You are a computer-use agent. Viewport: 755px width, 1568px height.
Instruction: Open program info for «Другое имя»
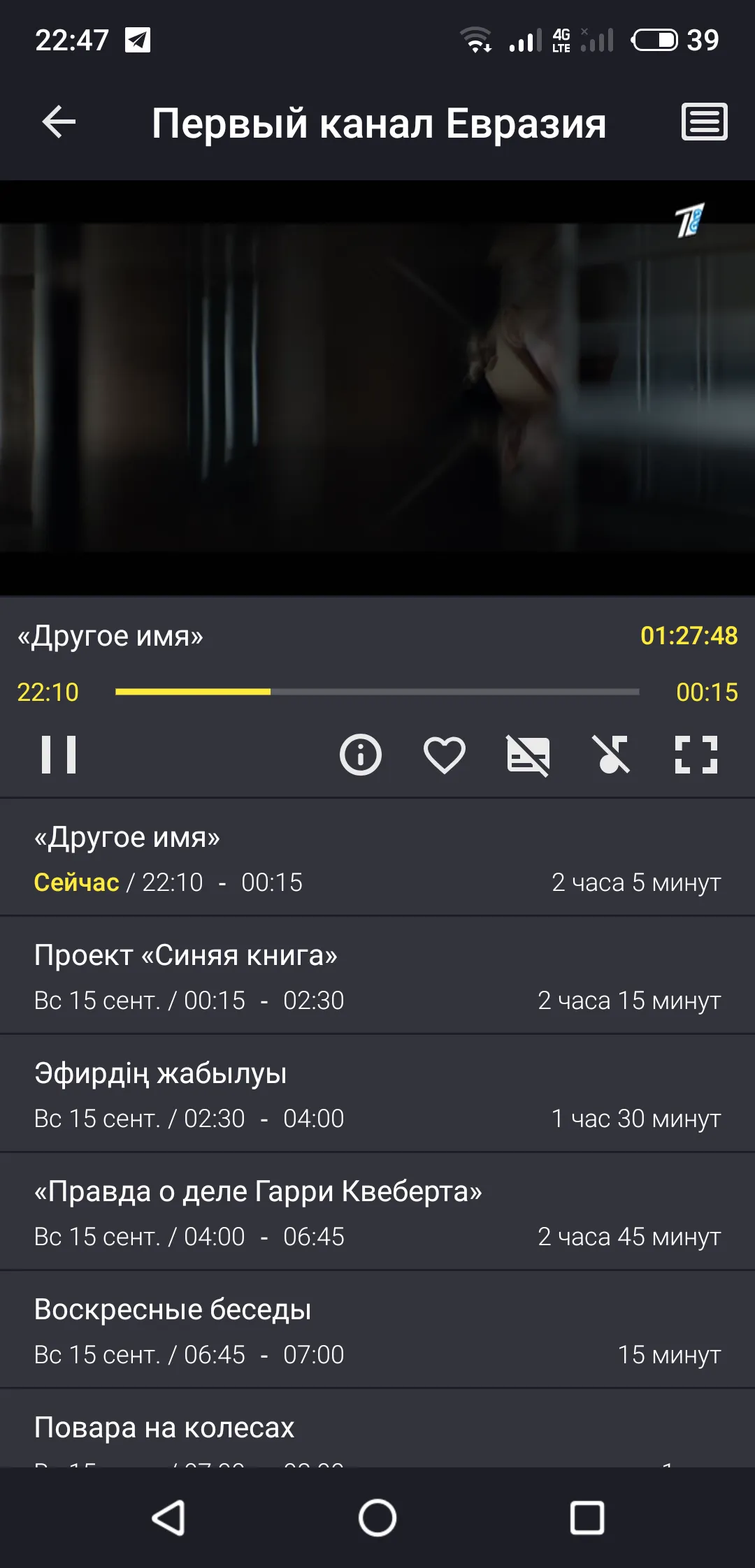click(x=361, y=755)
